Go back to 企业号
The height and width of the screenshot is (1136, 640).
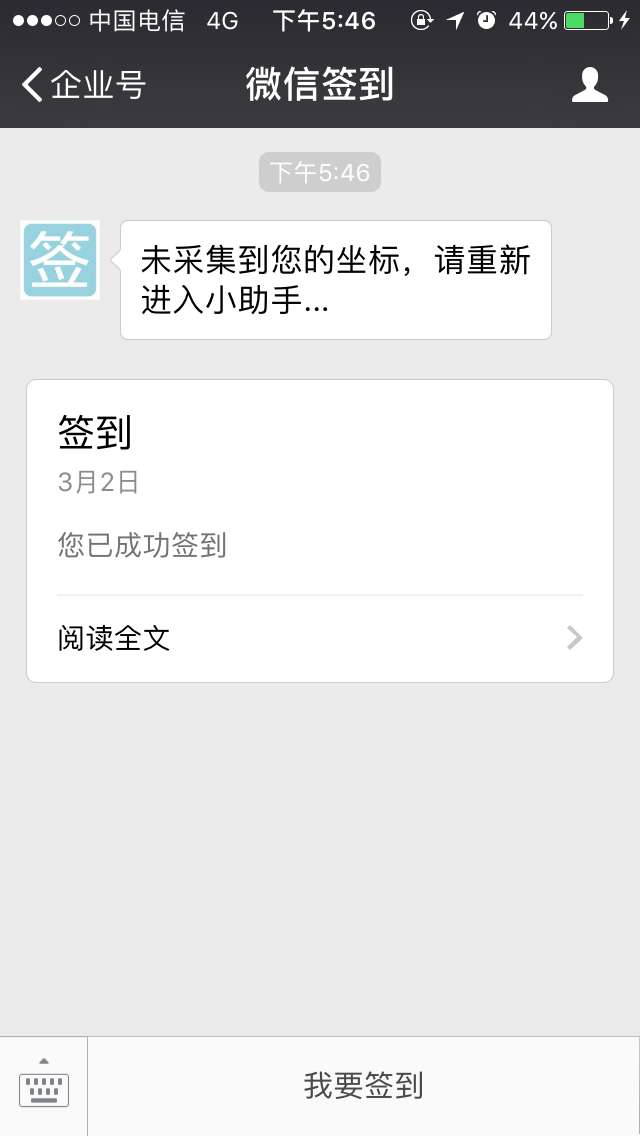(x=82, y=85)
